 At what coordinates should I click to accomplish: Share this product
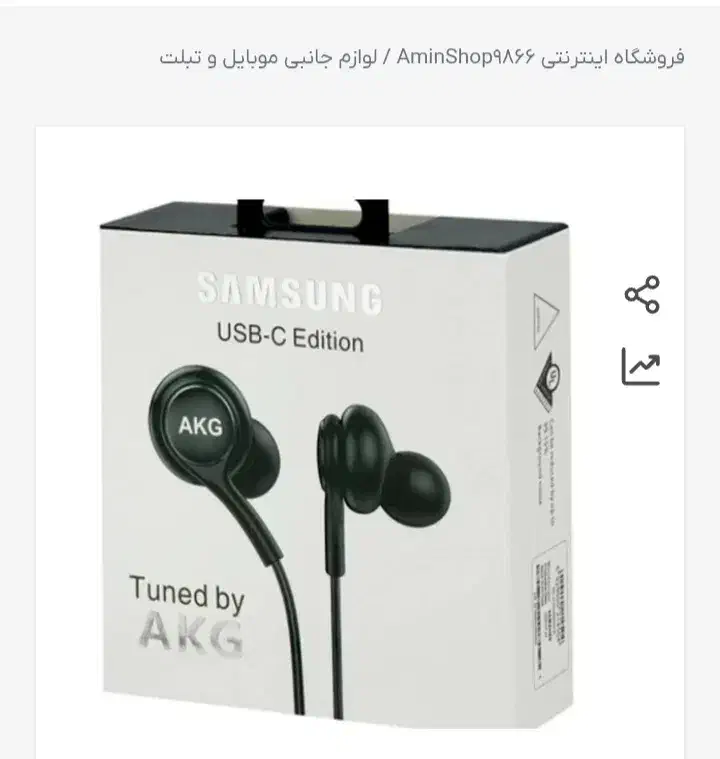click(641, 295)
